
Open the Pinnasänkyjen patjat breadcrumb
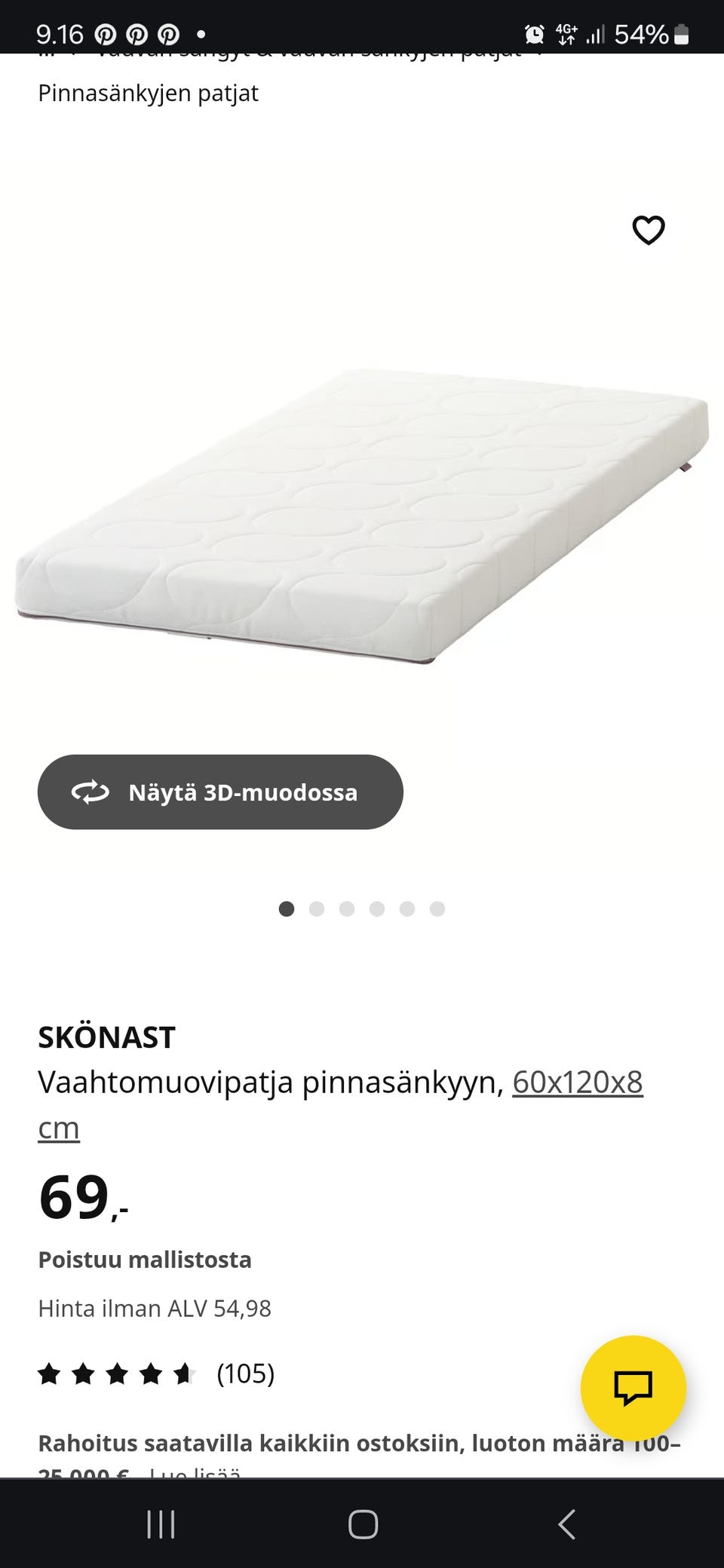[149, 93]
